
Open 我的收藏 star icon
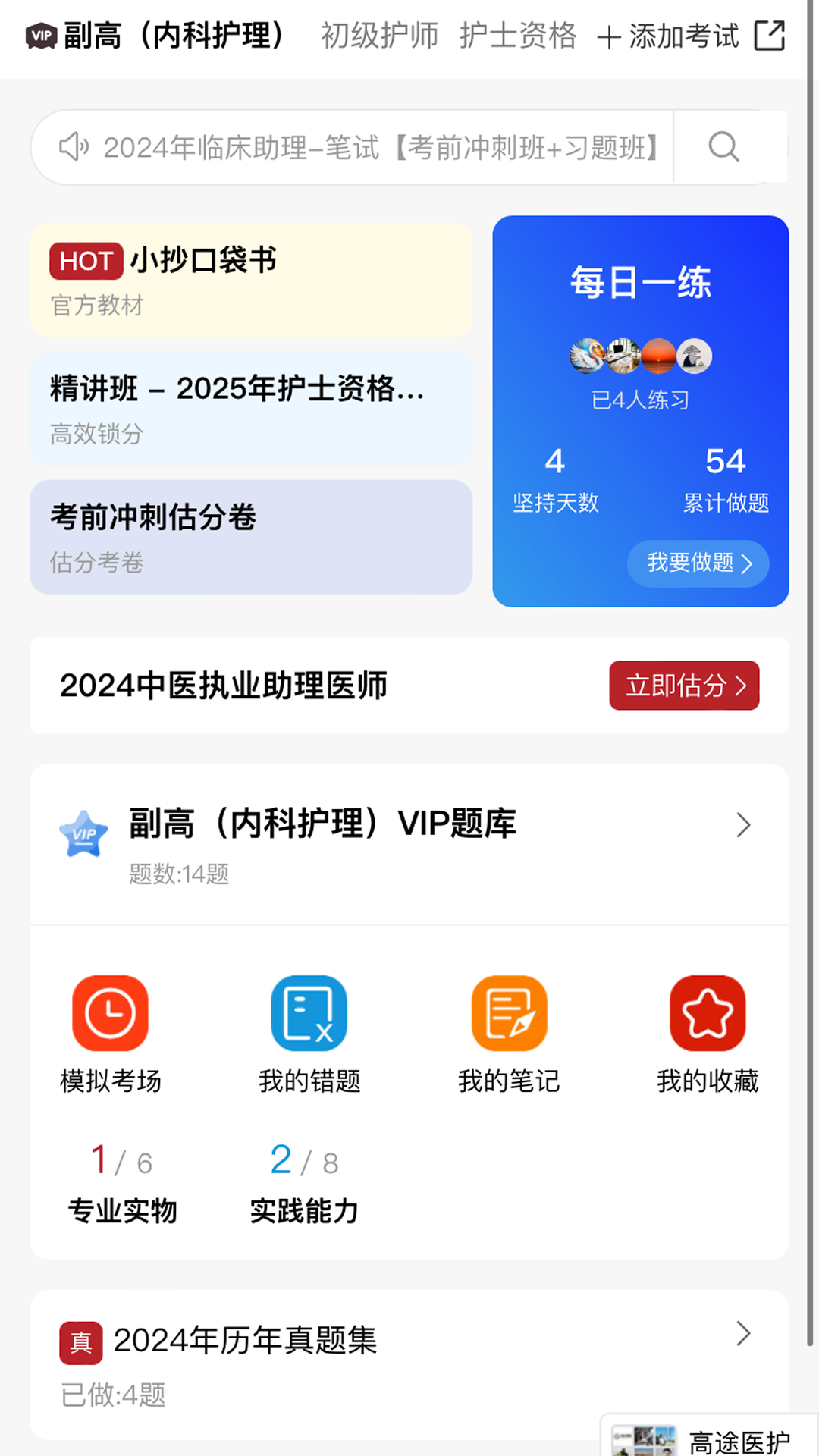(x=708, y=1013)
